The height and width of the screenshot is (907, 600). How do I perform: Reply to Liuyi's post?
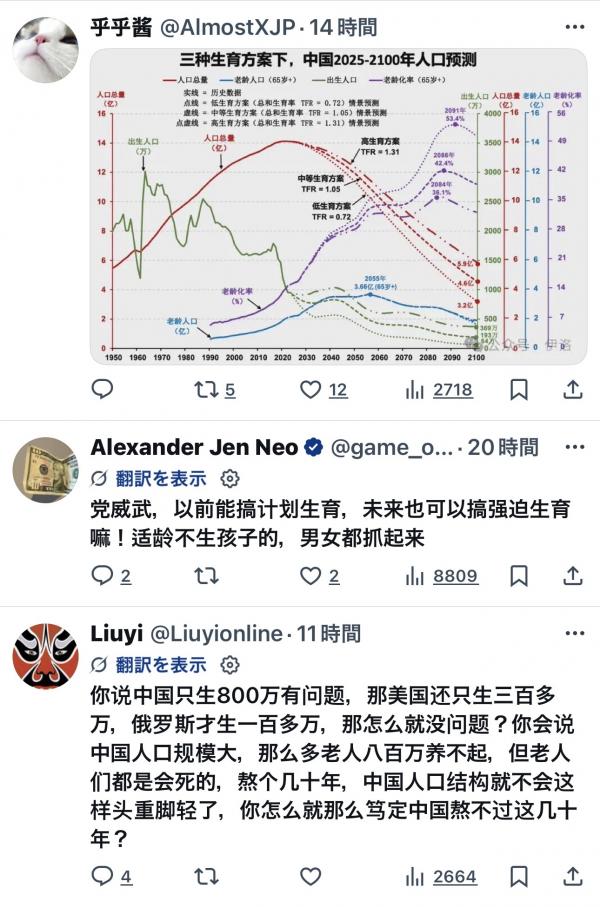[x=103, y=877]
